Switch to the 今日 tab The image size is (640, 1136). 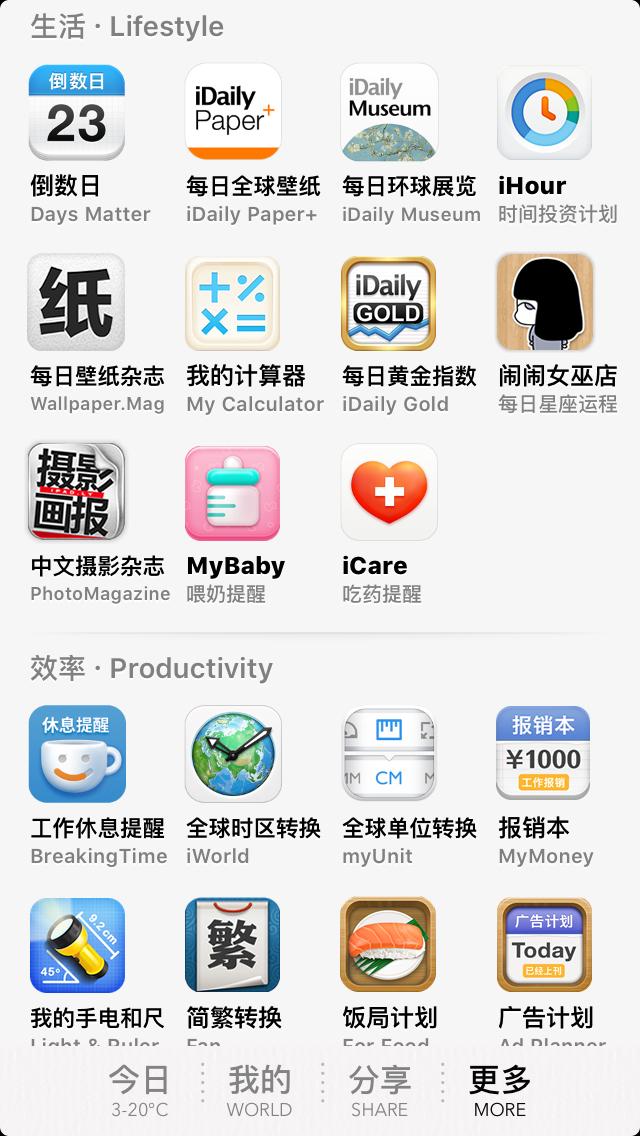tap(139, 1090)
